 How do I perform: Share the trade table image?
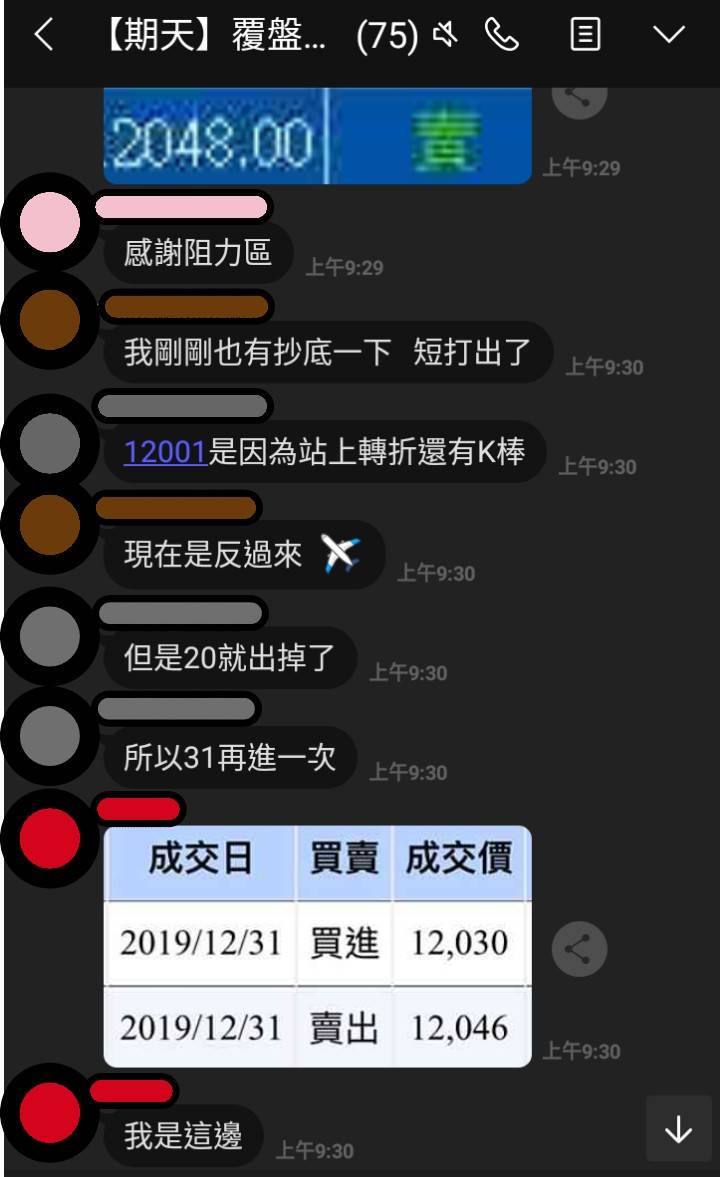click(x=579, y=949)
